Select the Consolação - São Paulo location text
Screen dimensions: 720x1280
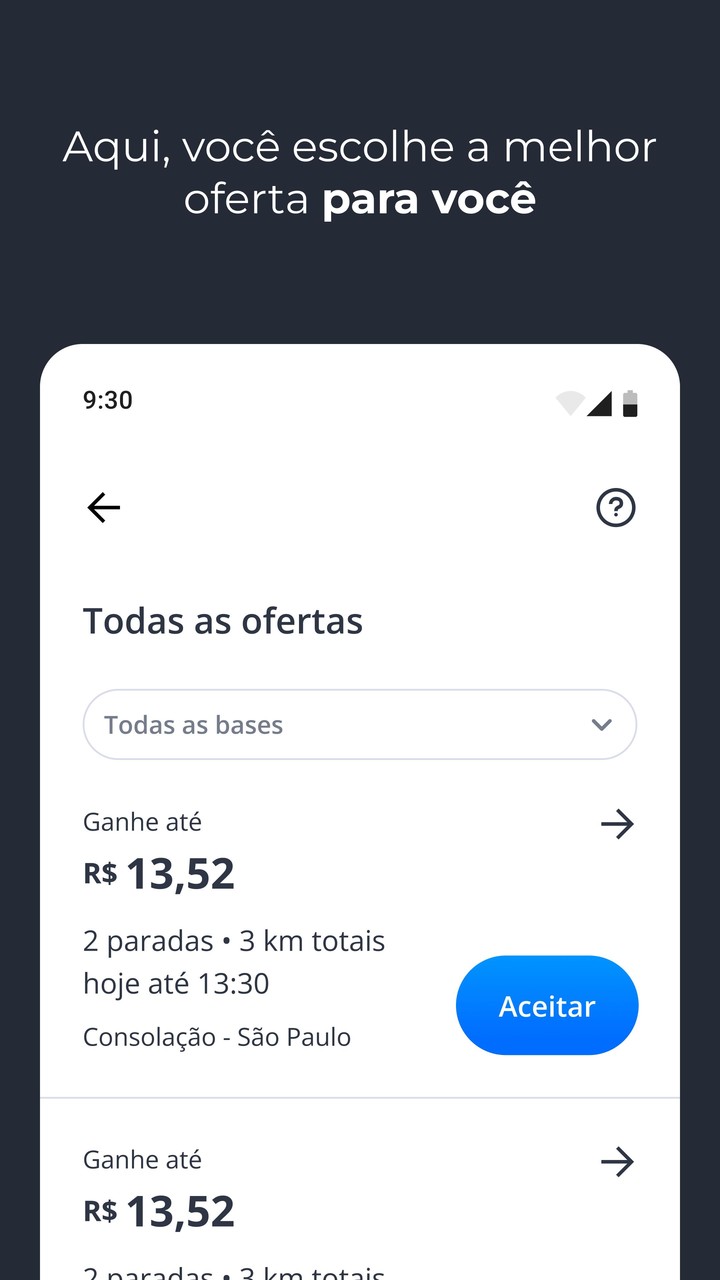point(216,1037)
